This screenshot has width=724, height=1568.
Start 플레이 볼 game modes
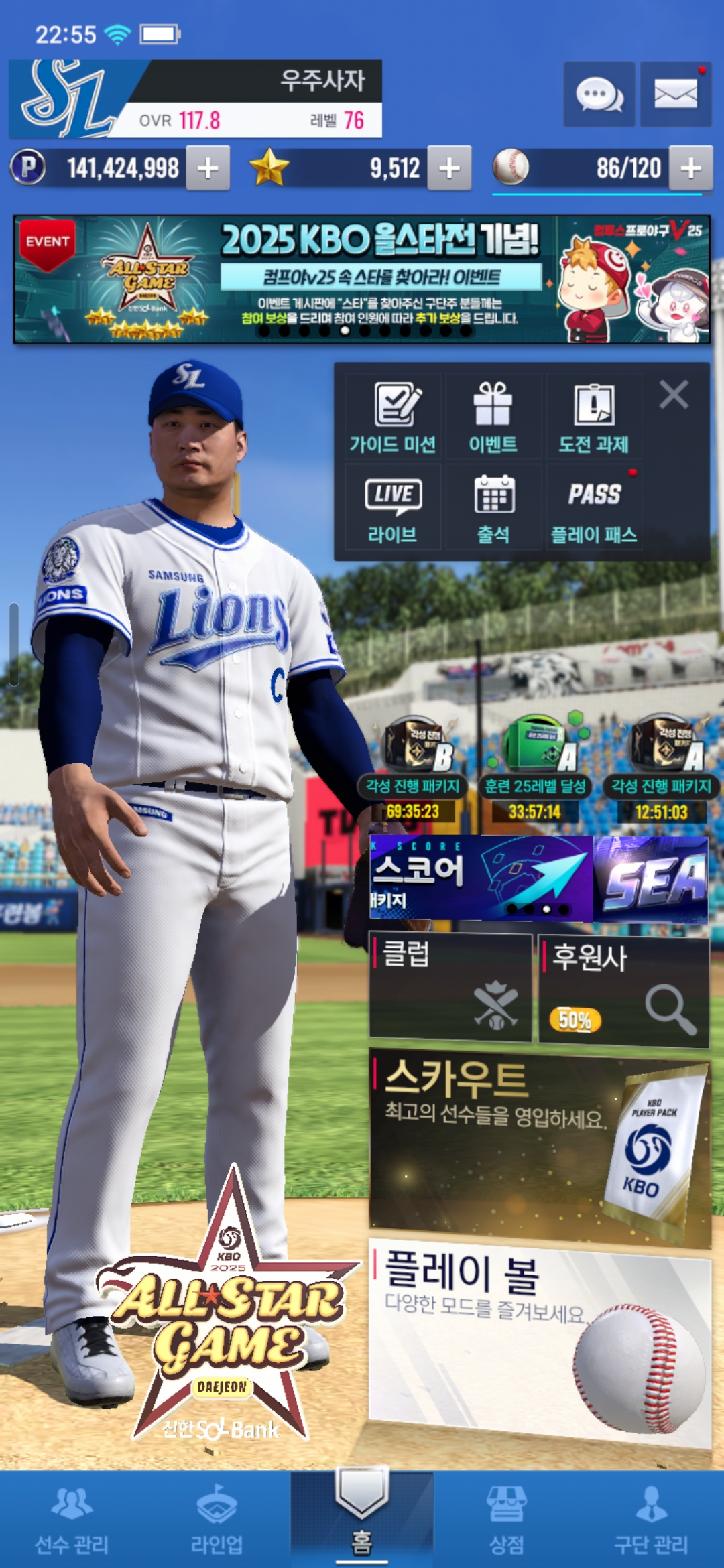point(540,1340)
